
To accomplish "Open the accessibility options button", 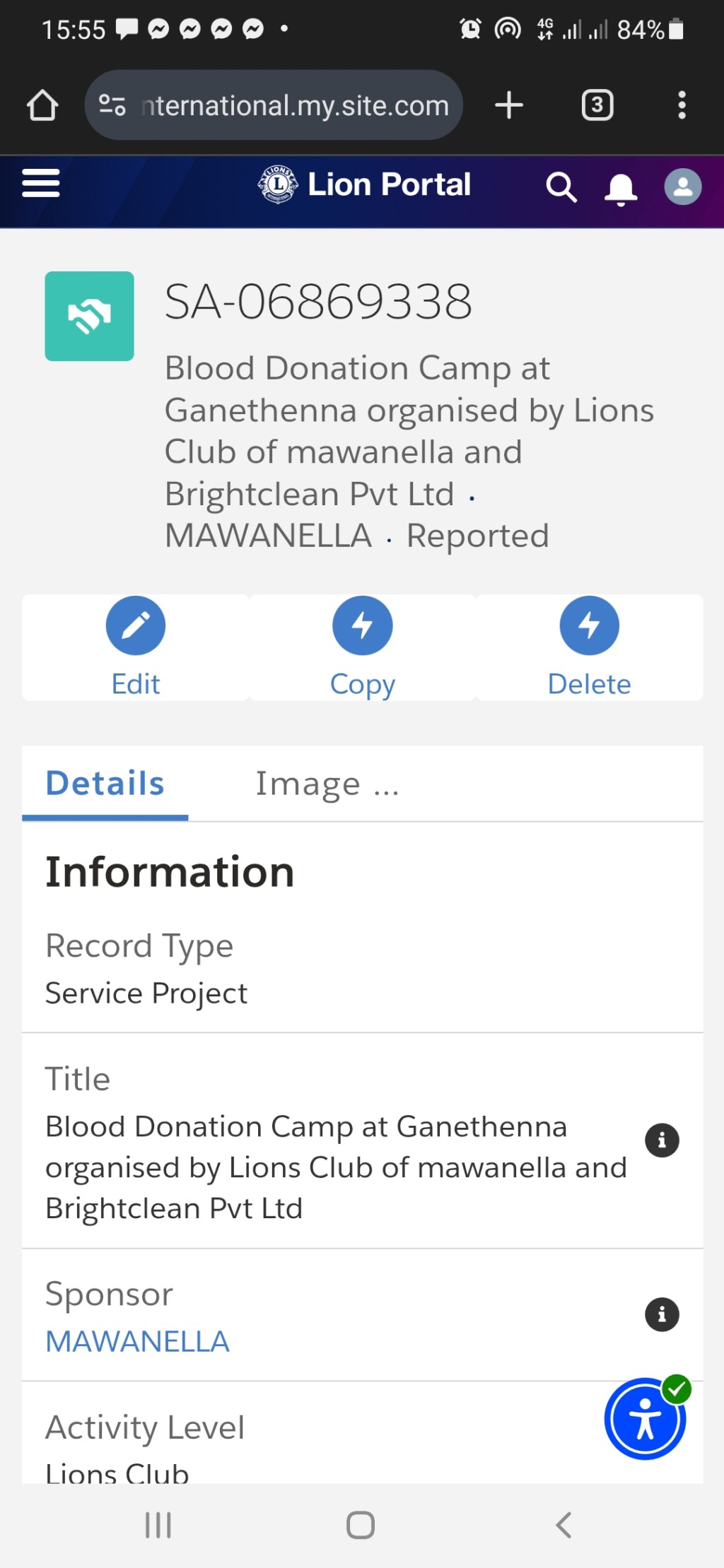I will 645,1418.
